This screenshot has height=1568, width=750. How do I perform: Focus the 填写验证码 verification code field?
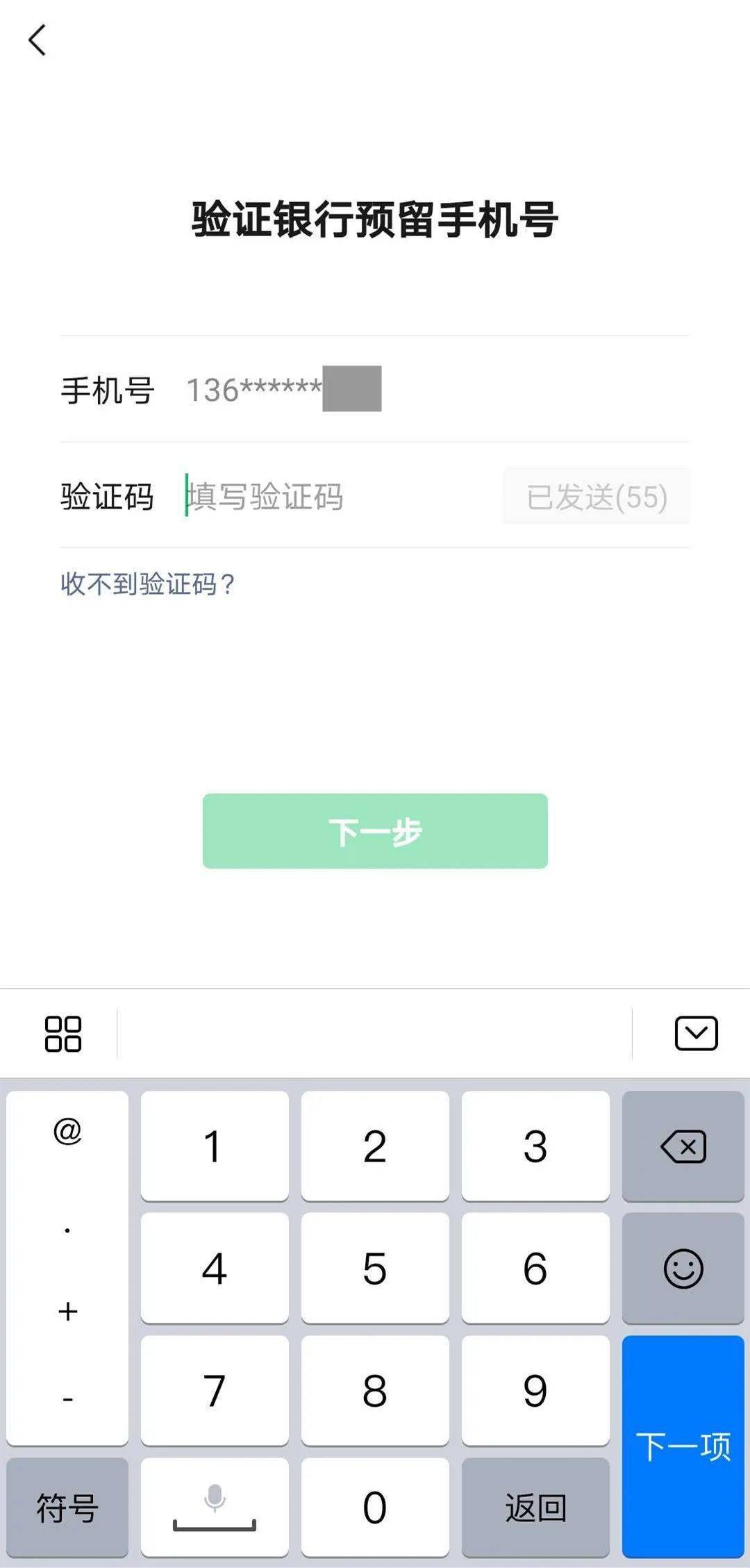333,496
